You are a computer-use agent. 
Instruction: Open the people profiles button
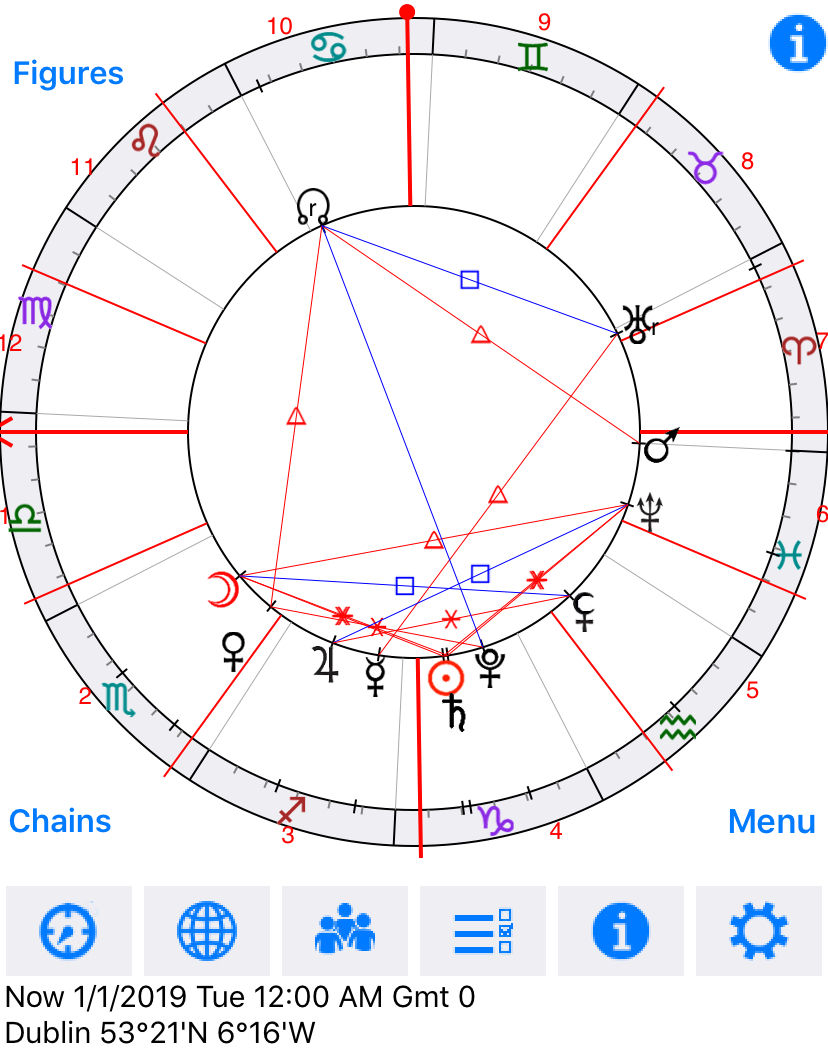[x=345, y=931]
